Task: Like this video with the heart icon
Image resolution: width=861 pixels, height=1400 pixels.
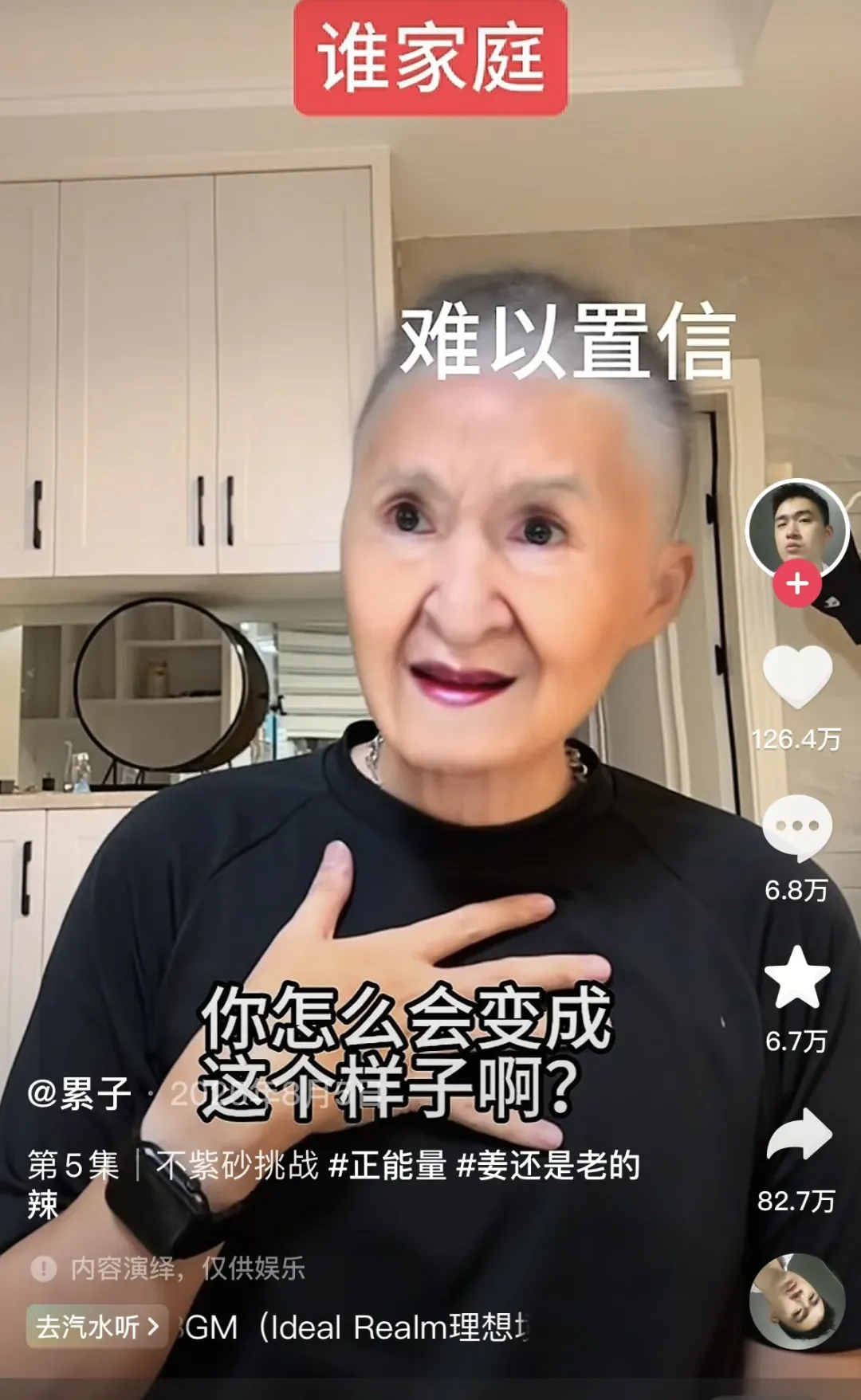Action: (797, 677)
